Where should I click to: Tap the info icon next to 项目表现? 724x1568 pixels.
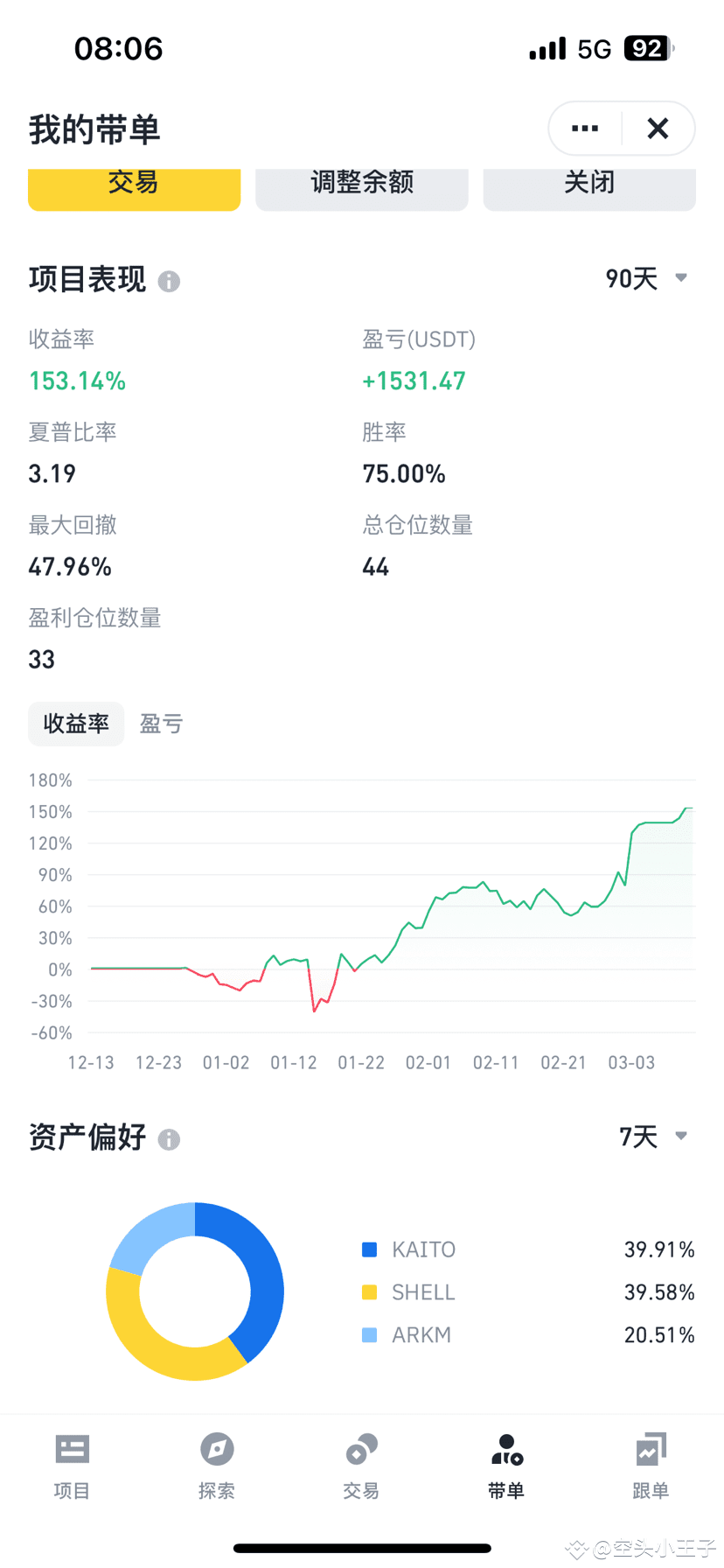[168, 281]
